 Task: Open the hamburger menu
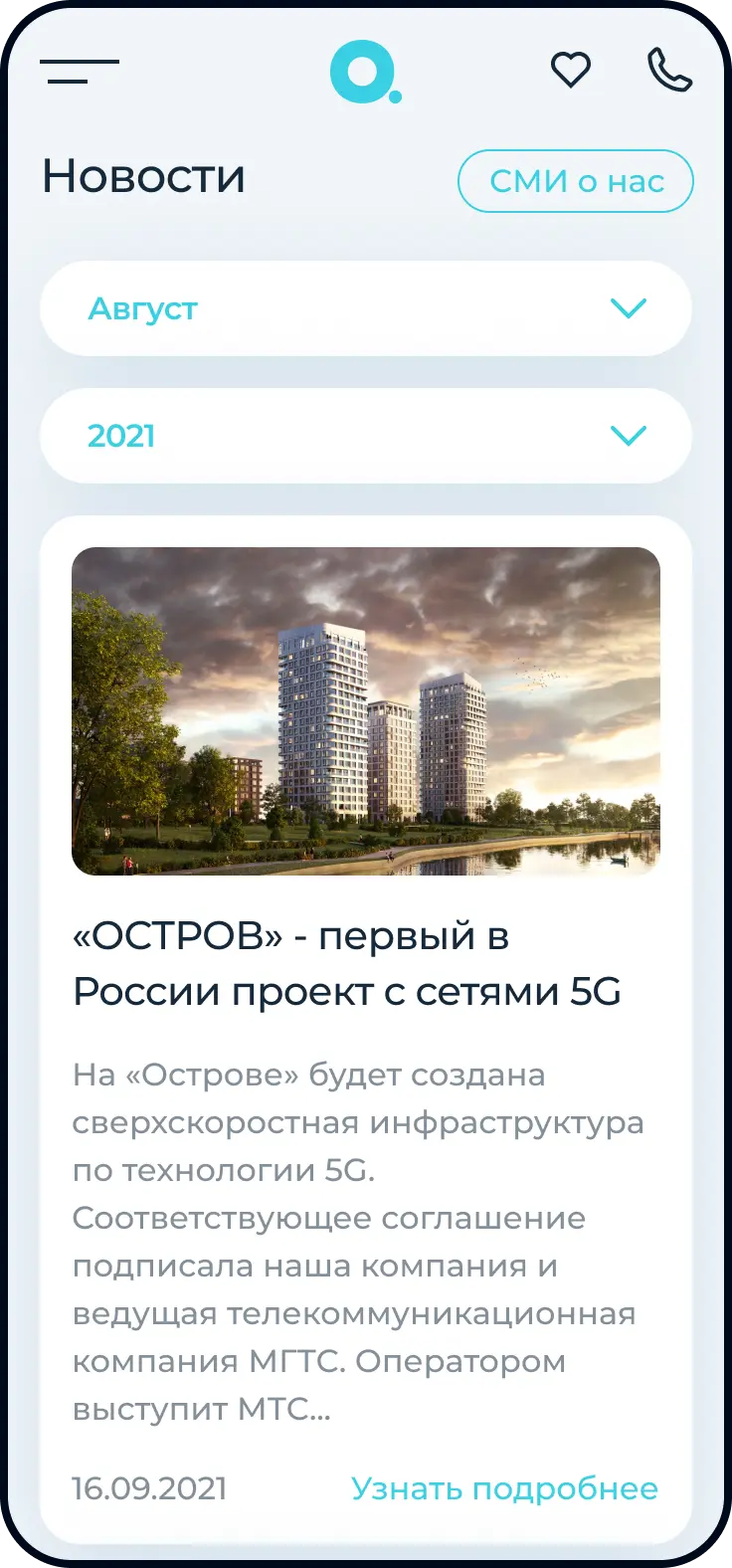coord(80,71)
